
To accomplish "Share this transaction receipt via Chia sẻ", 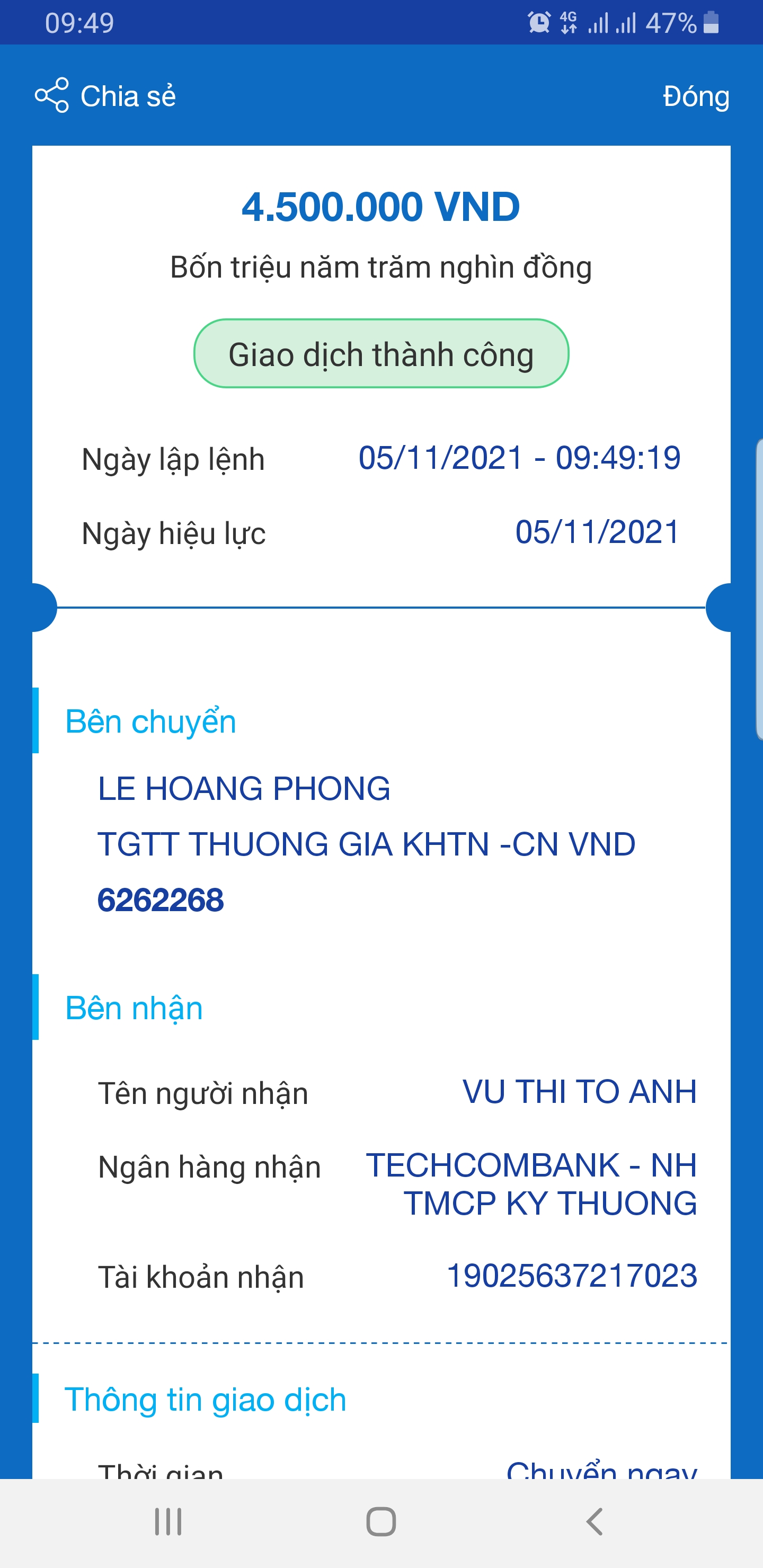I will point(106,96).
